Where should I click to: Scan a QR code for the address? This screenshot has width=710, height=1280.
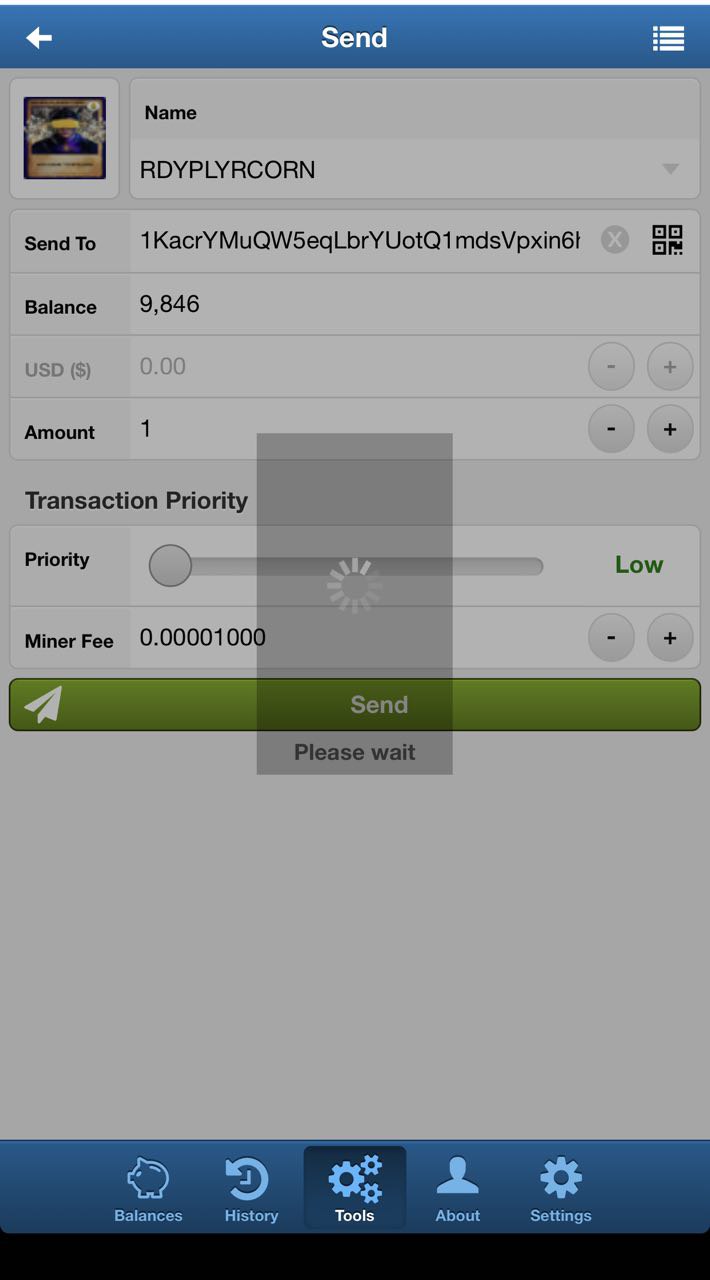[x=667, y=240]
